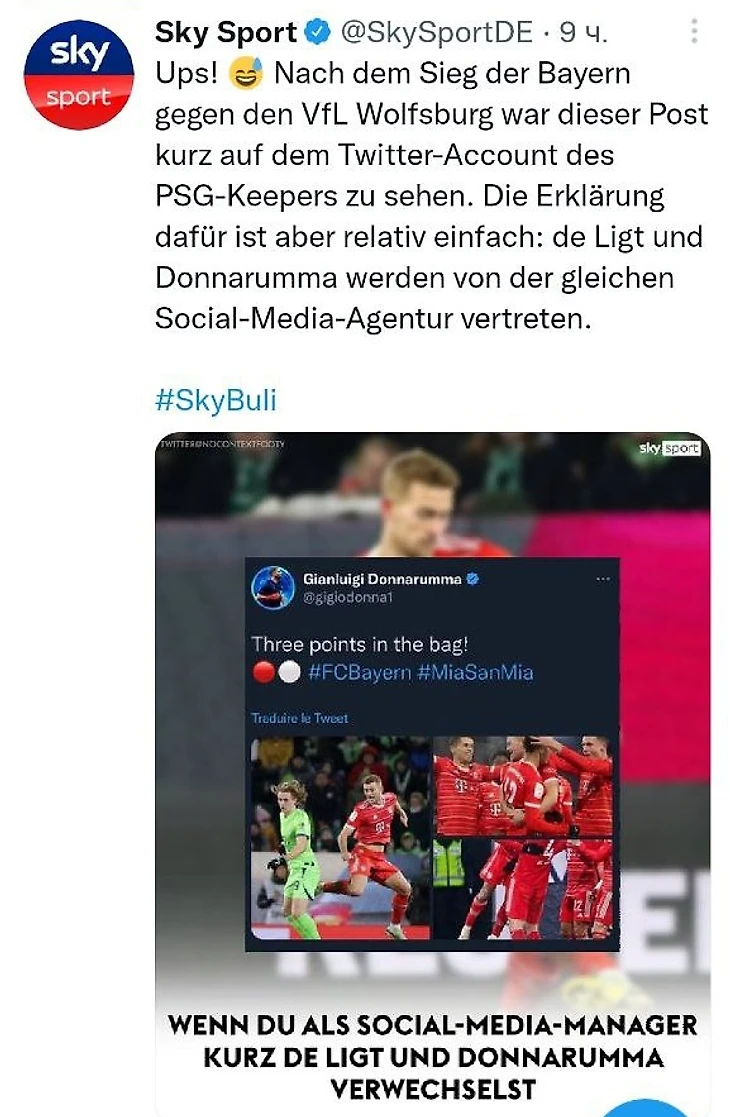Open the tweet's overflow menu
Image resolution: width=730 pixels, height=1117 pixels.
[x=693, y=32]
